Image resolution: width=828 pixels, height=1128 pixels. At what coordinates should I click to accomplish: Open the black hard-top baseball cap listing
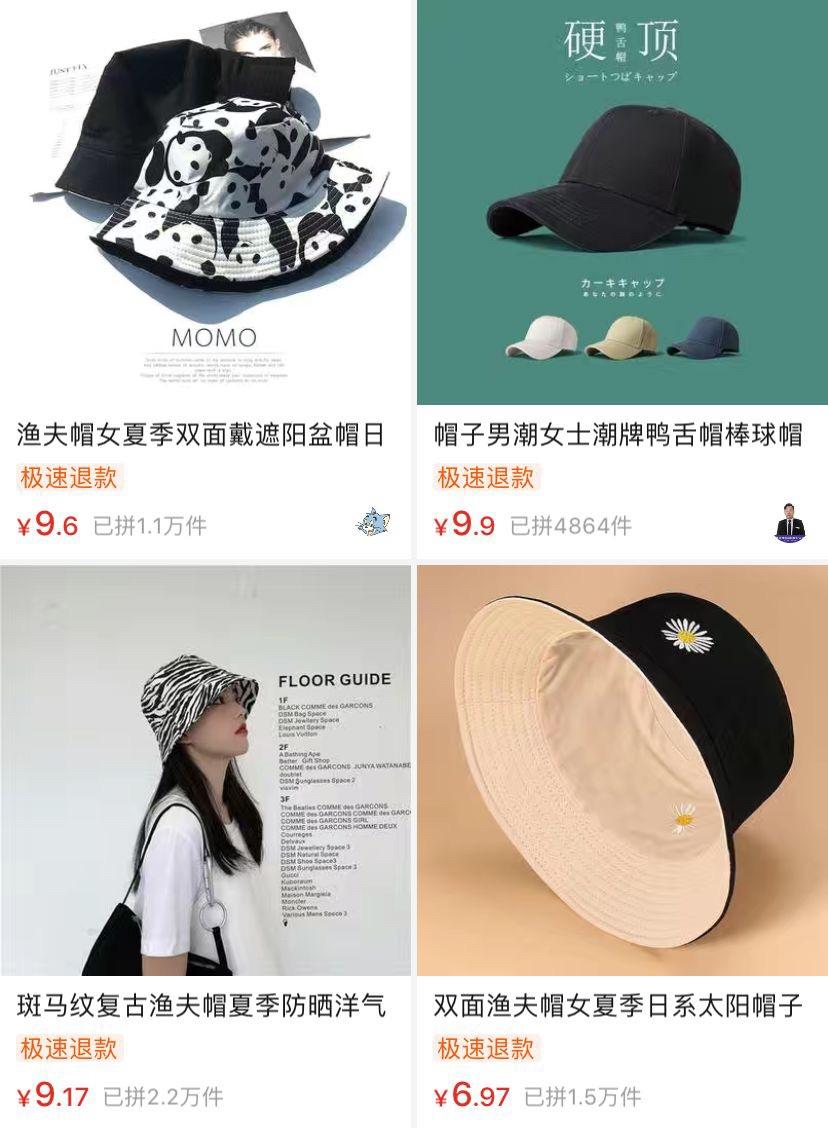click(622, 200)
